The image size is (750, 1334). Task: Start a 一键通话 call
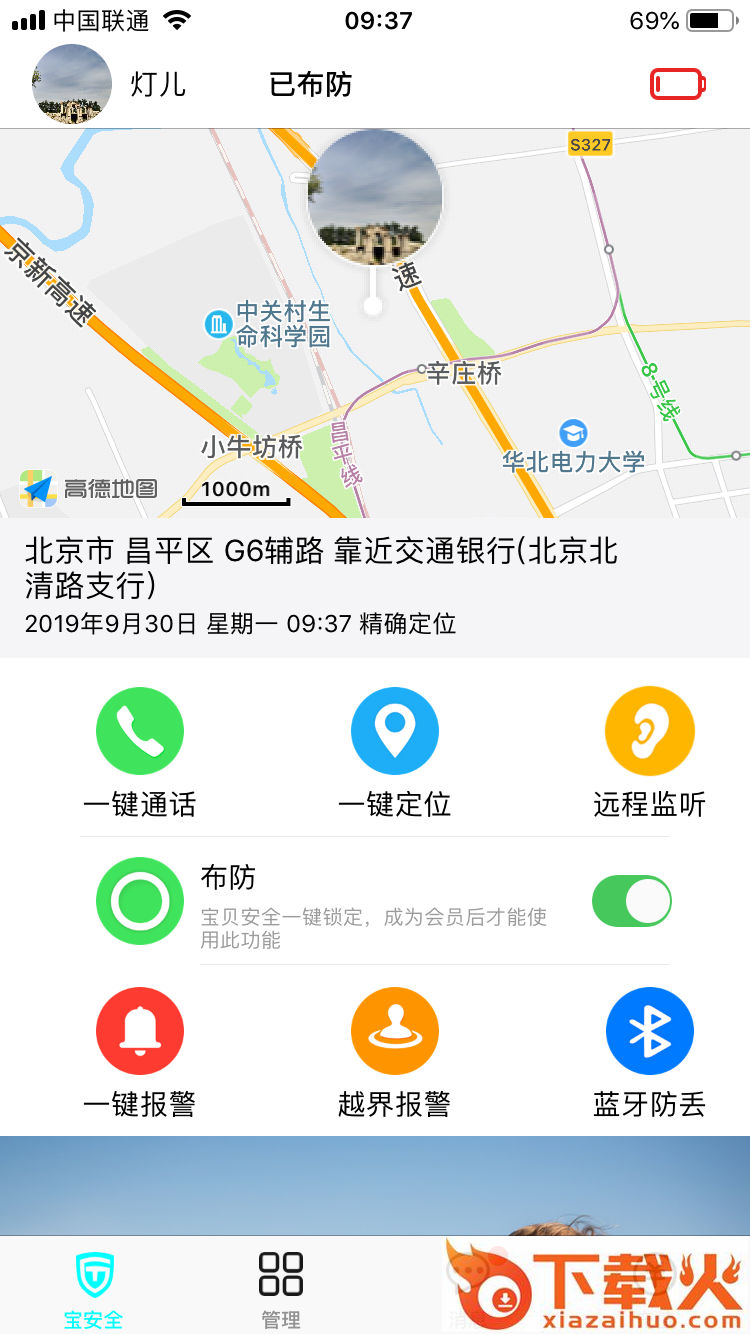point(140,731)
